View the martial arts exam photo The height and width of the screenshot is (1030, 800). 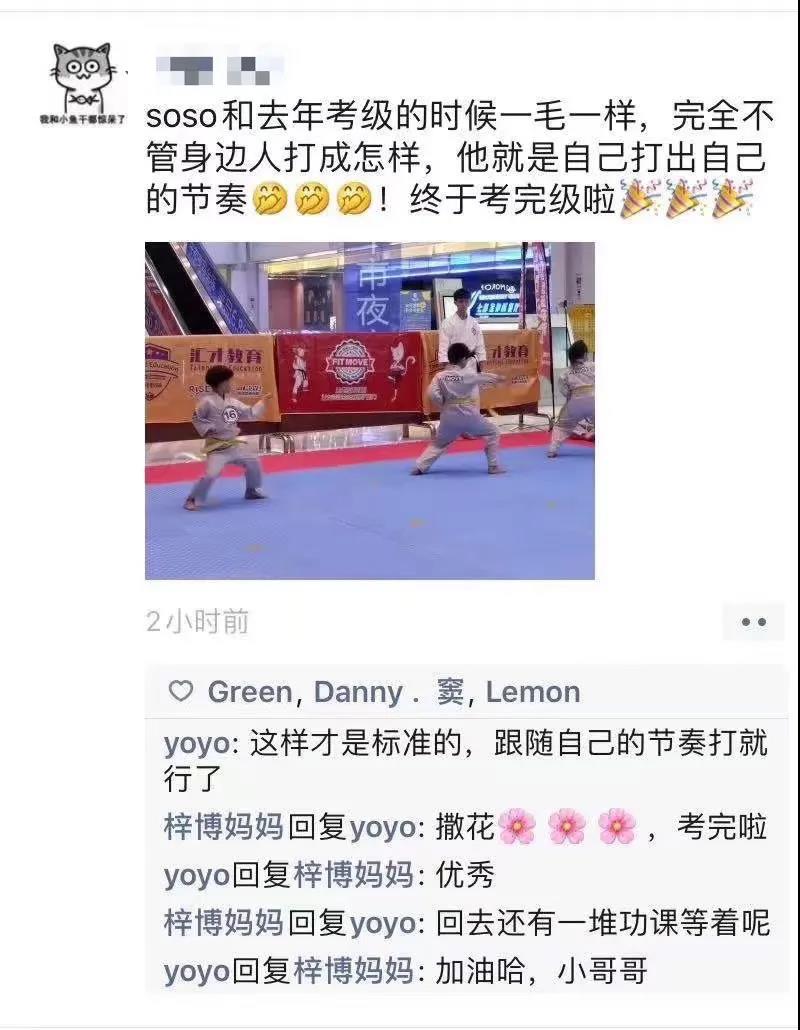(x=369, y=410)
